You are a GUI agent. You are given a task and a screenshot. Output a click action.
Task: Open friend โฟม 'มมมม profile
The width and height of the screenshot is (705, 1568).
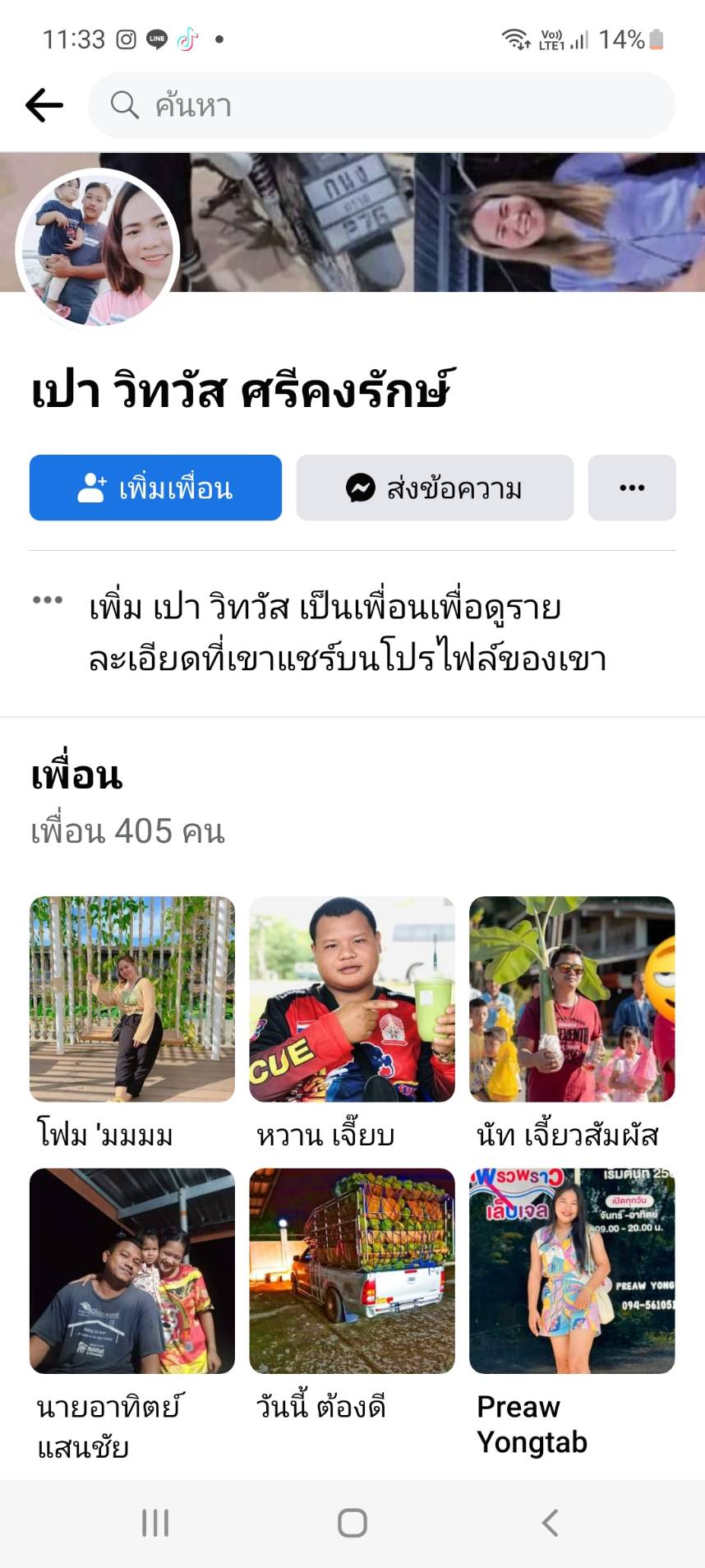point(132,999)
